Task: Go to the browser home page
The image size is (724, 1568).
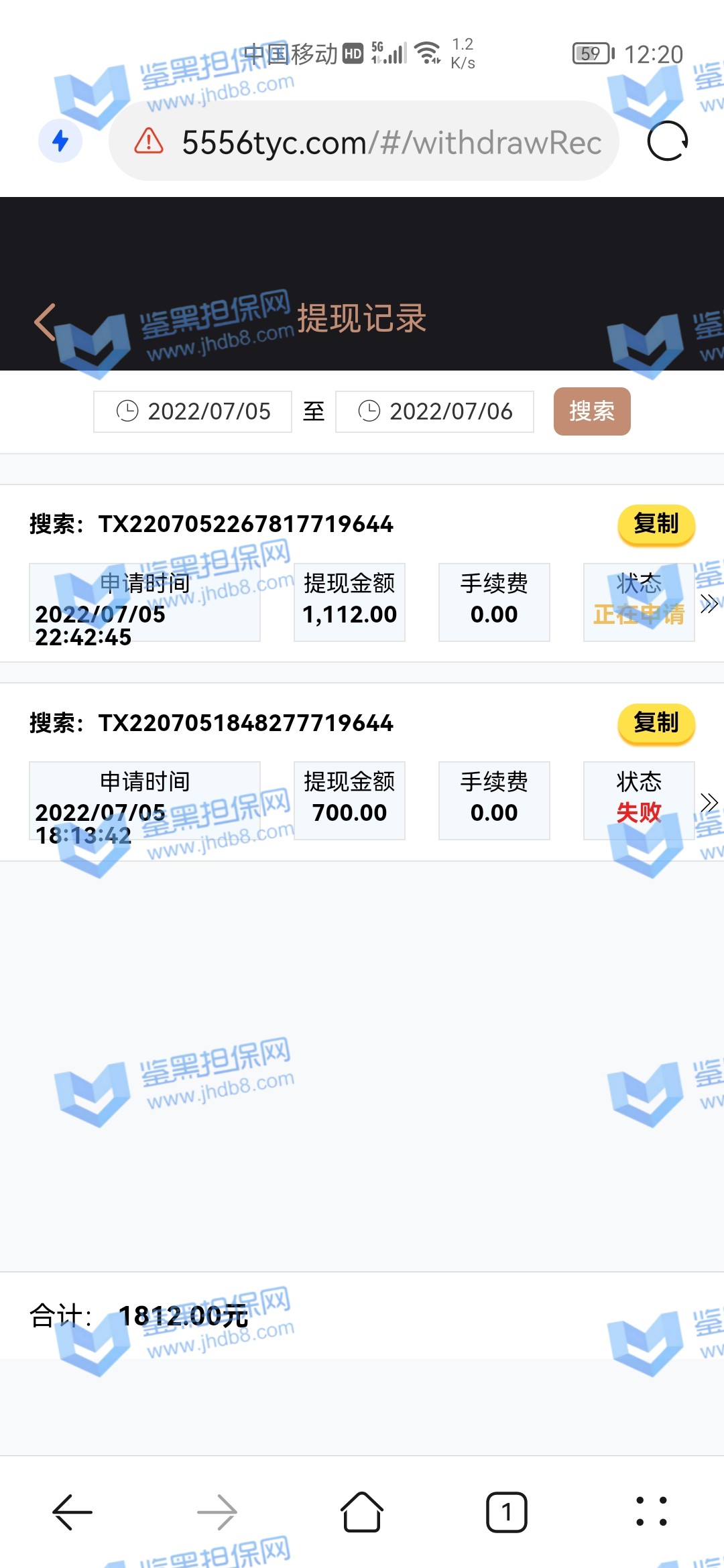Action: coord(362,1512)
